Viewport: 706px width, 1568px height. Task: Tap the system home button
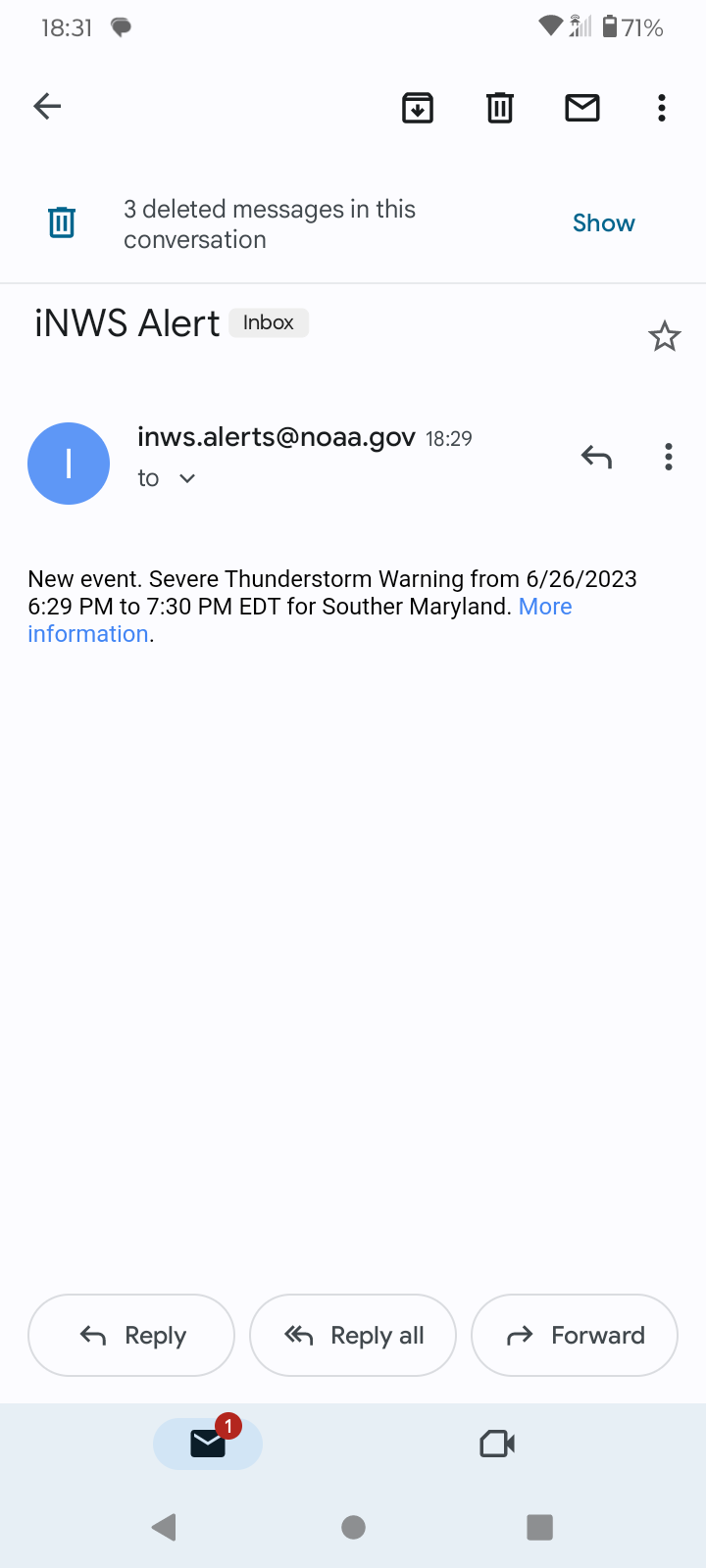pyautogui.click(x=354, y=1527)
